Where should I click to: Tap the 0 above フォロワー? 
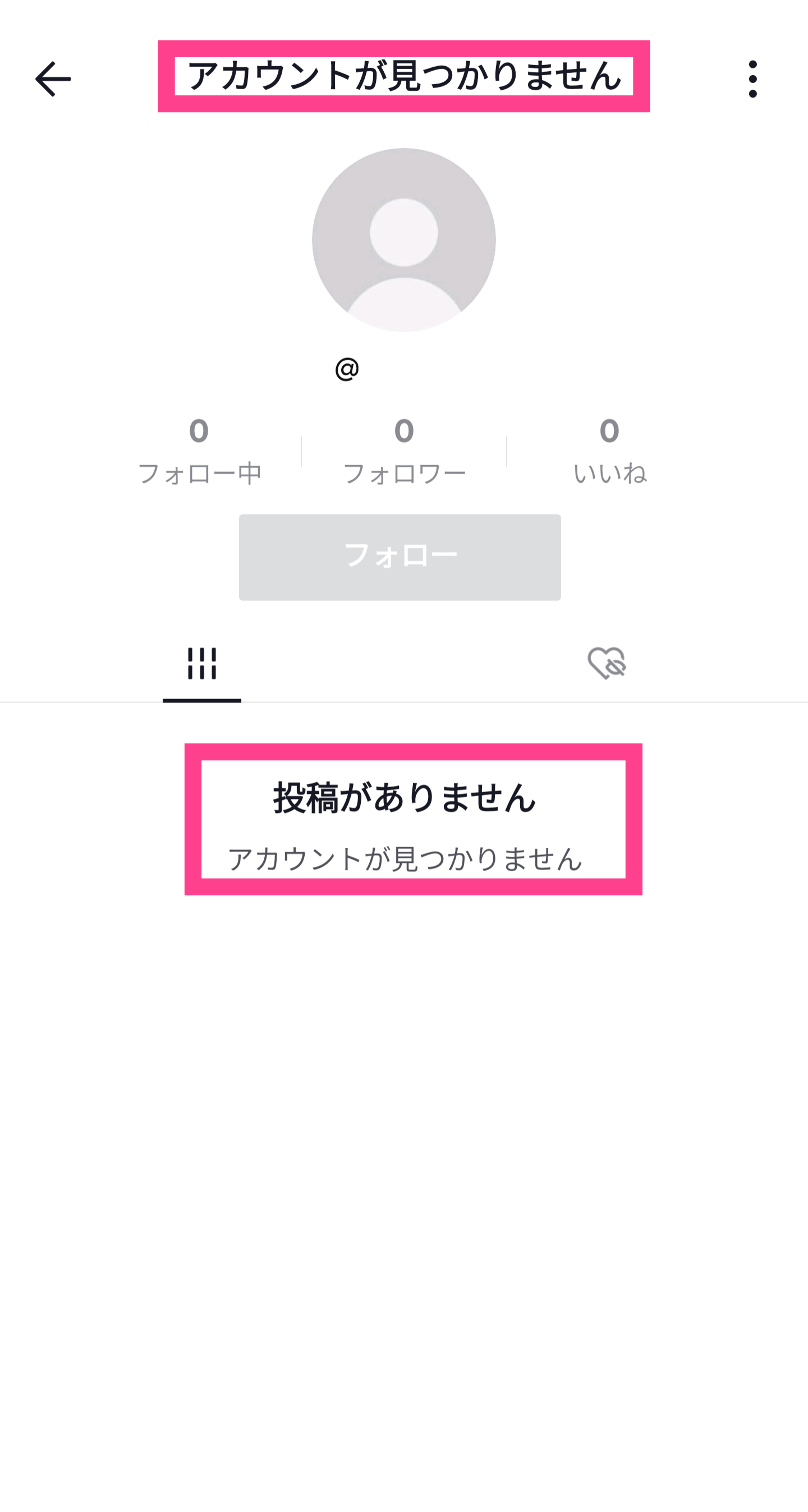point(404,430)
